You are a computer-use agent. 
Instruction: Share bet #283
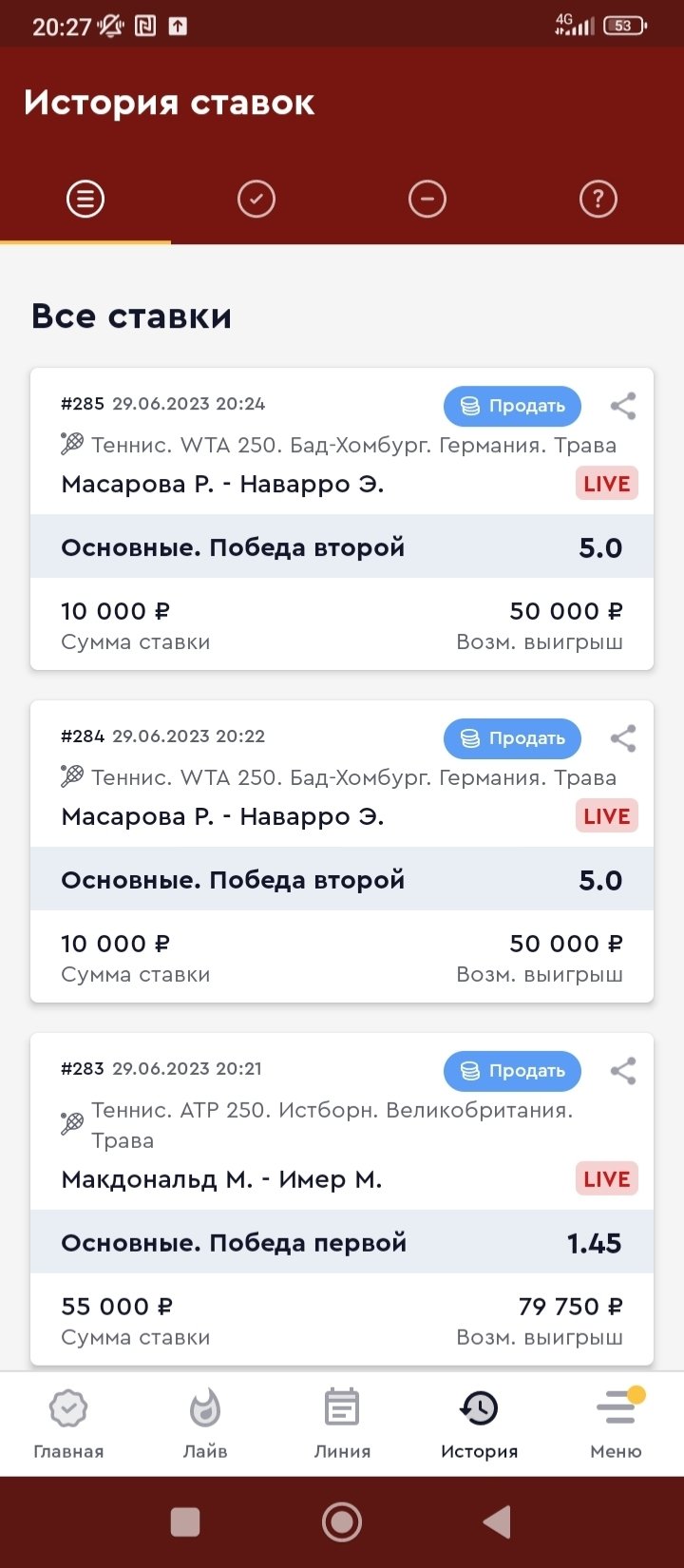(x=623, y=1072)
